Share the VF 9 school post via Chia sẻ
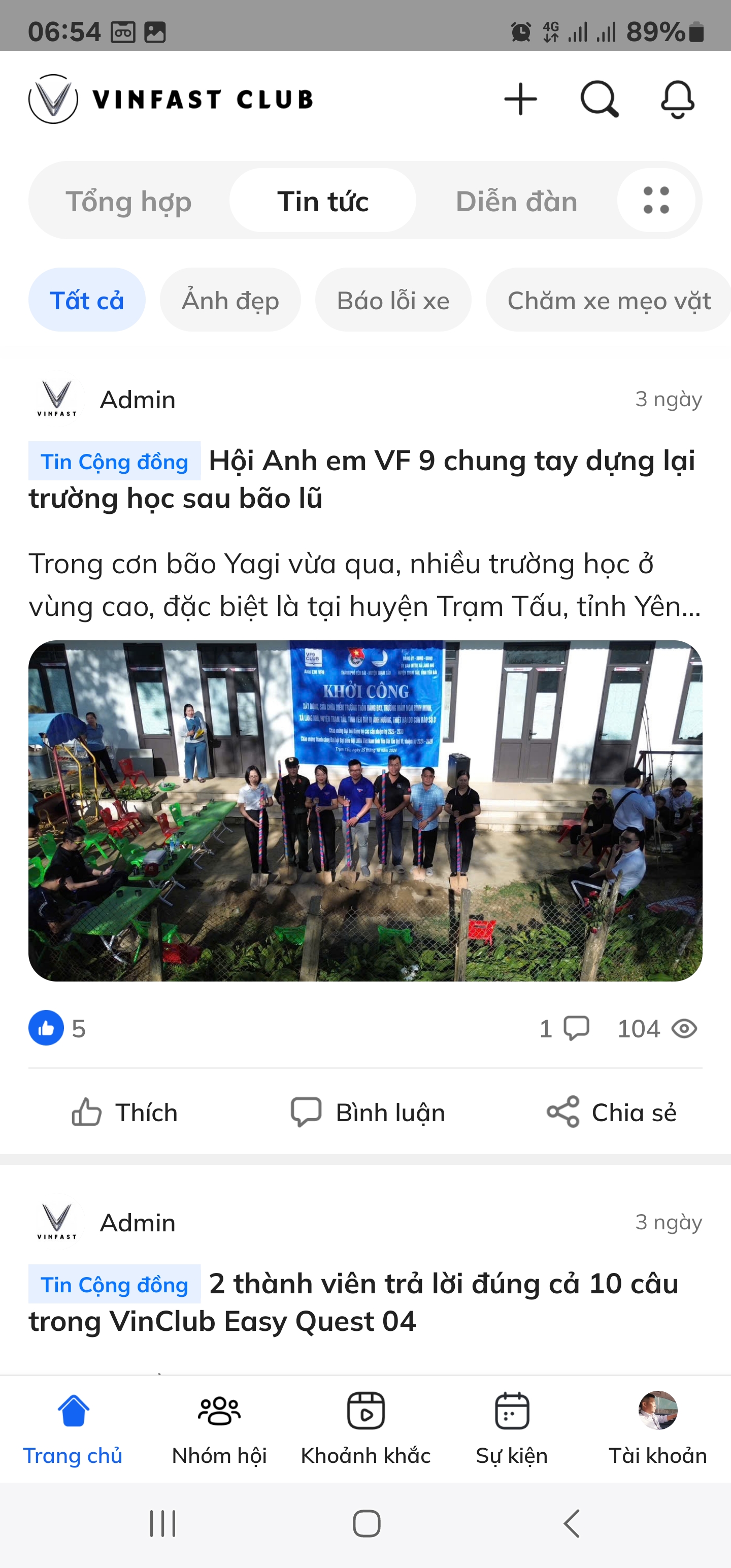Viewport: 731px width, 1568px height. pyautogui.click(x=612, y=1112)
